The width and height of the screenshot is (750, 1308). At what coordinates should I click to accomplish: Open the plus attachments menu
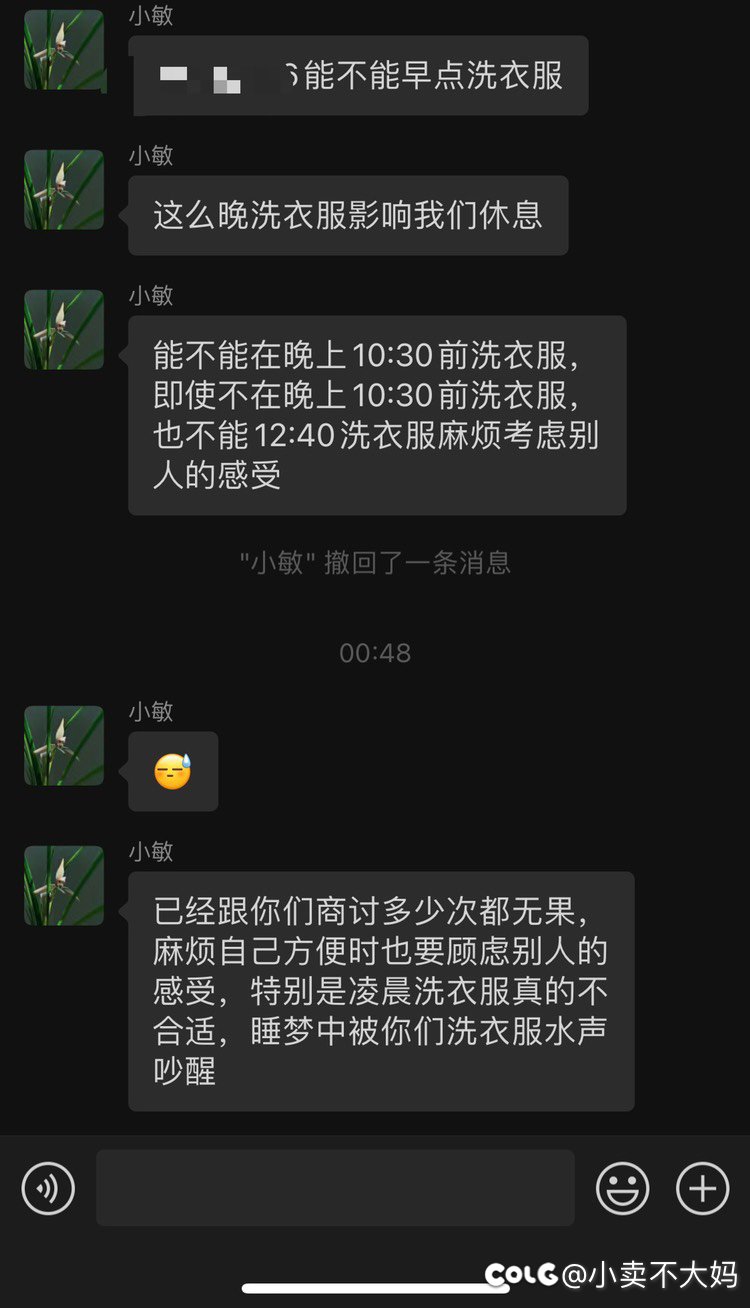pyautogui.click(x=702, y=1188)
